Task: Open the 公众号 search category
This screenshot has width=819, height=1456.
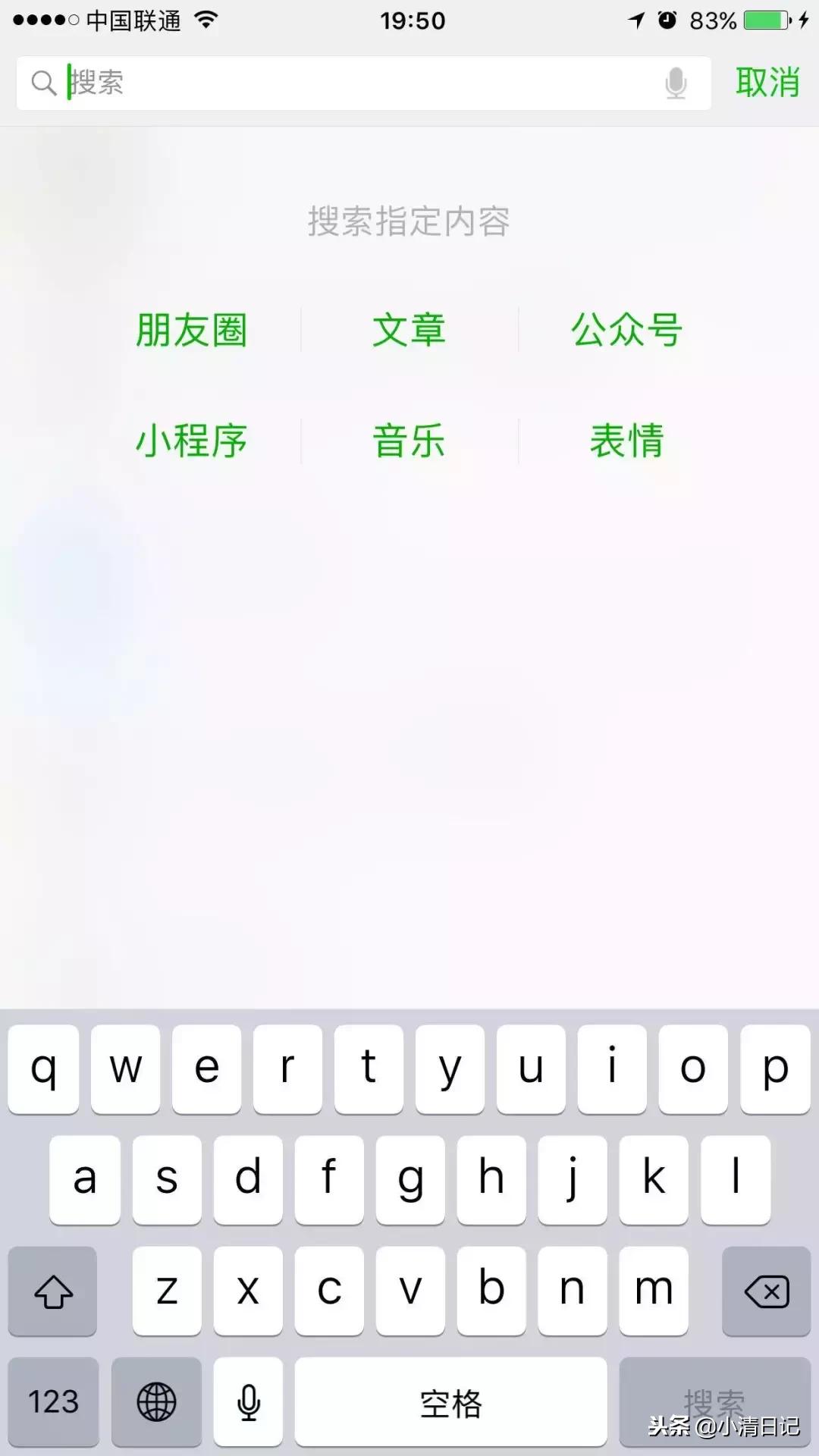Action: [626, 329]
